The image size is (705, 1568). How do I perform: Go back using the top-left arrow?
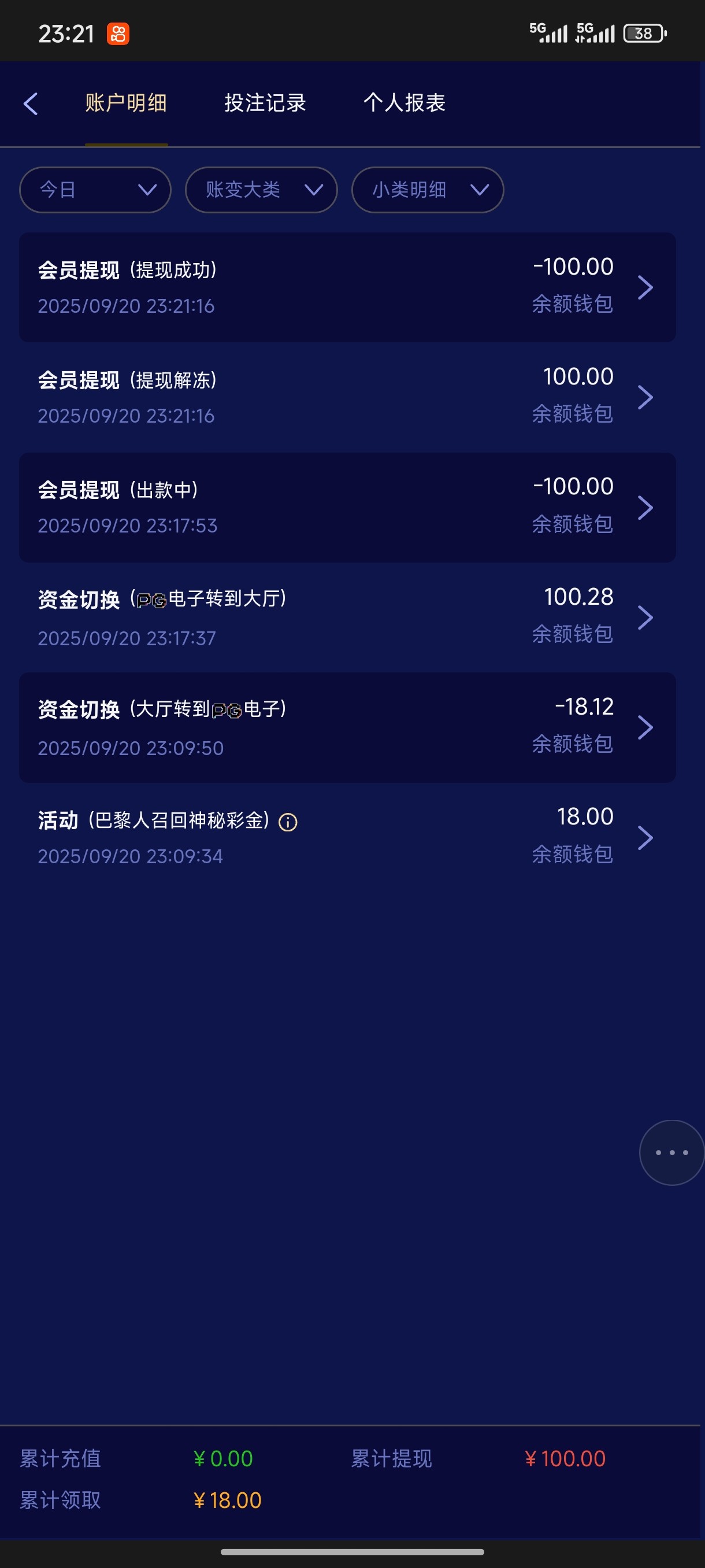pos(31,103)
